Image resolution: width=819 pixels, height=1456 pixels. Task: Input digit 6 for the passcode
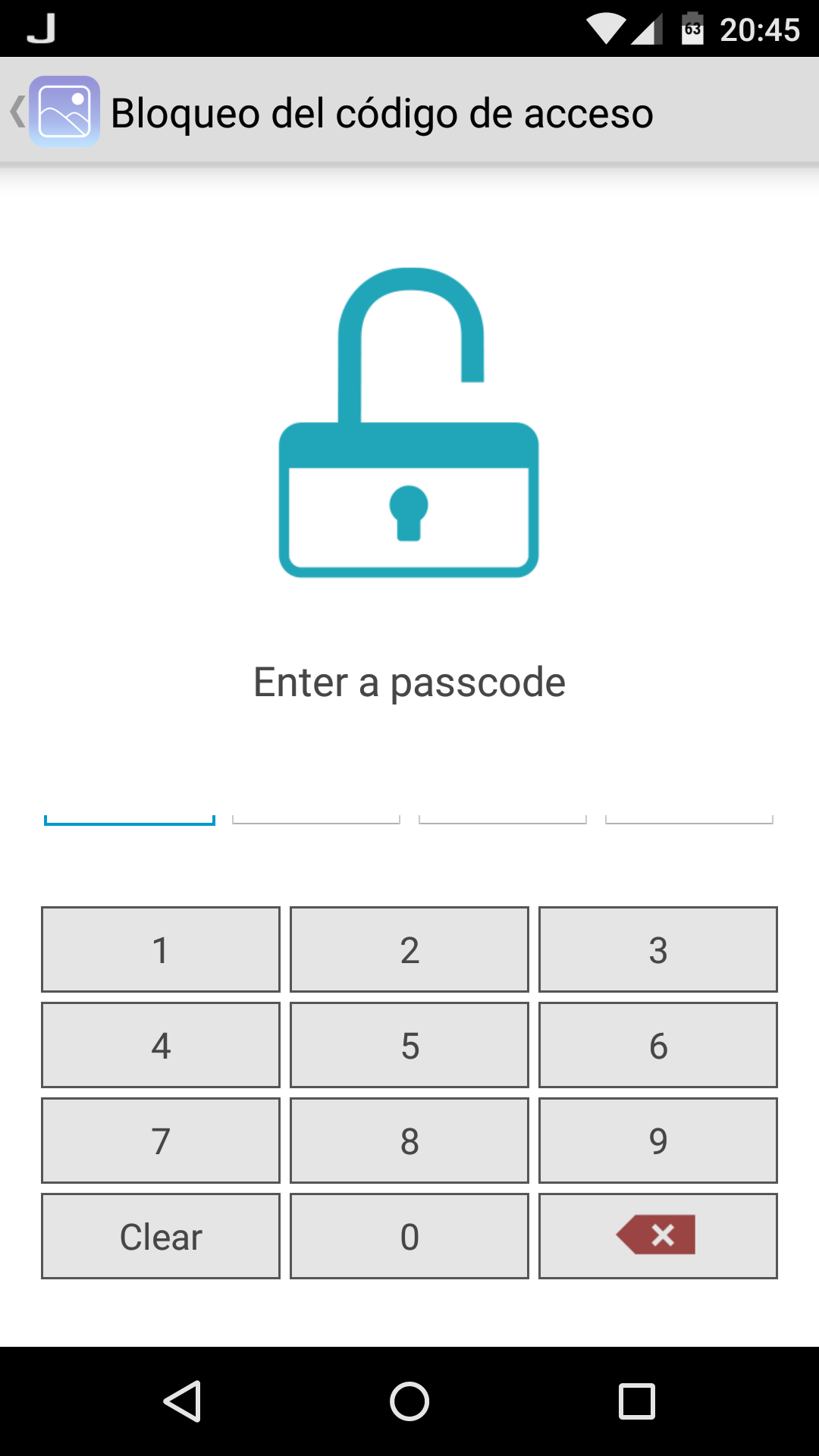click(658, 1045)
